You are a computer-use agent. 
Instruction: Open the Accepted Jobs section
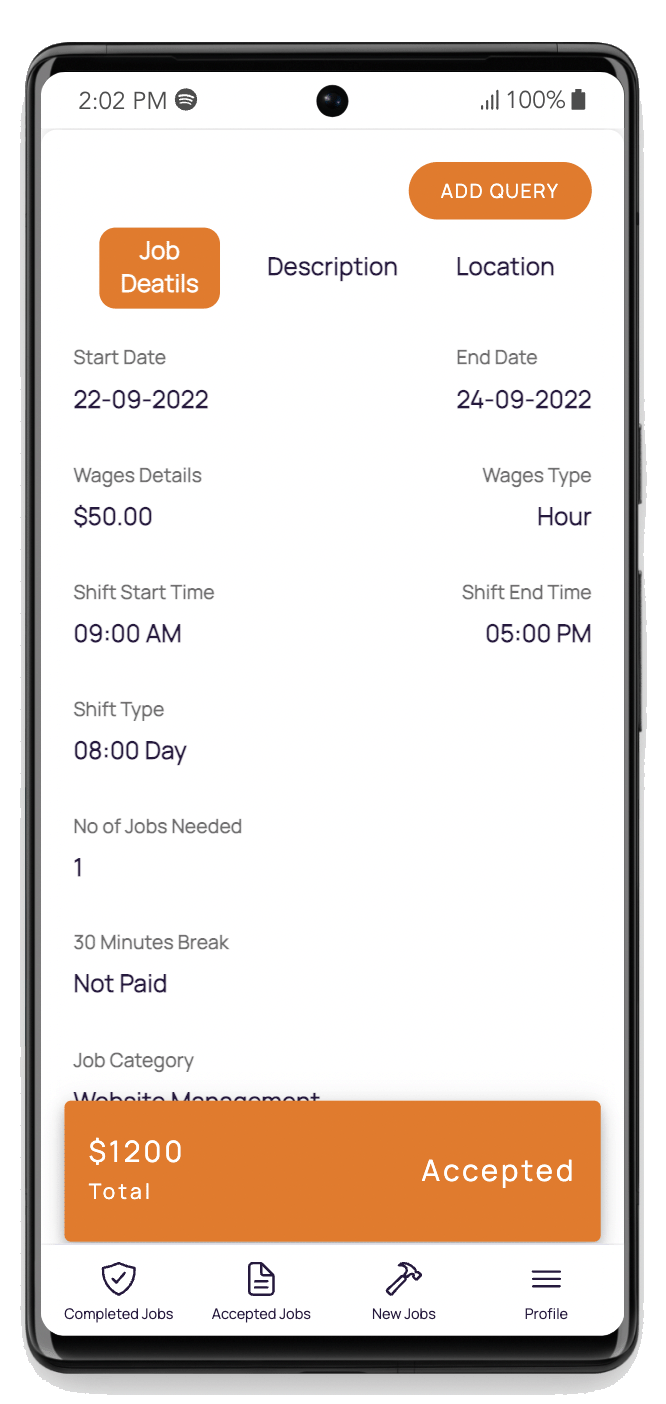[x=261, y=1291]
